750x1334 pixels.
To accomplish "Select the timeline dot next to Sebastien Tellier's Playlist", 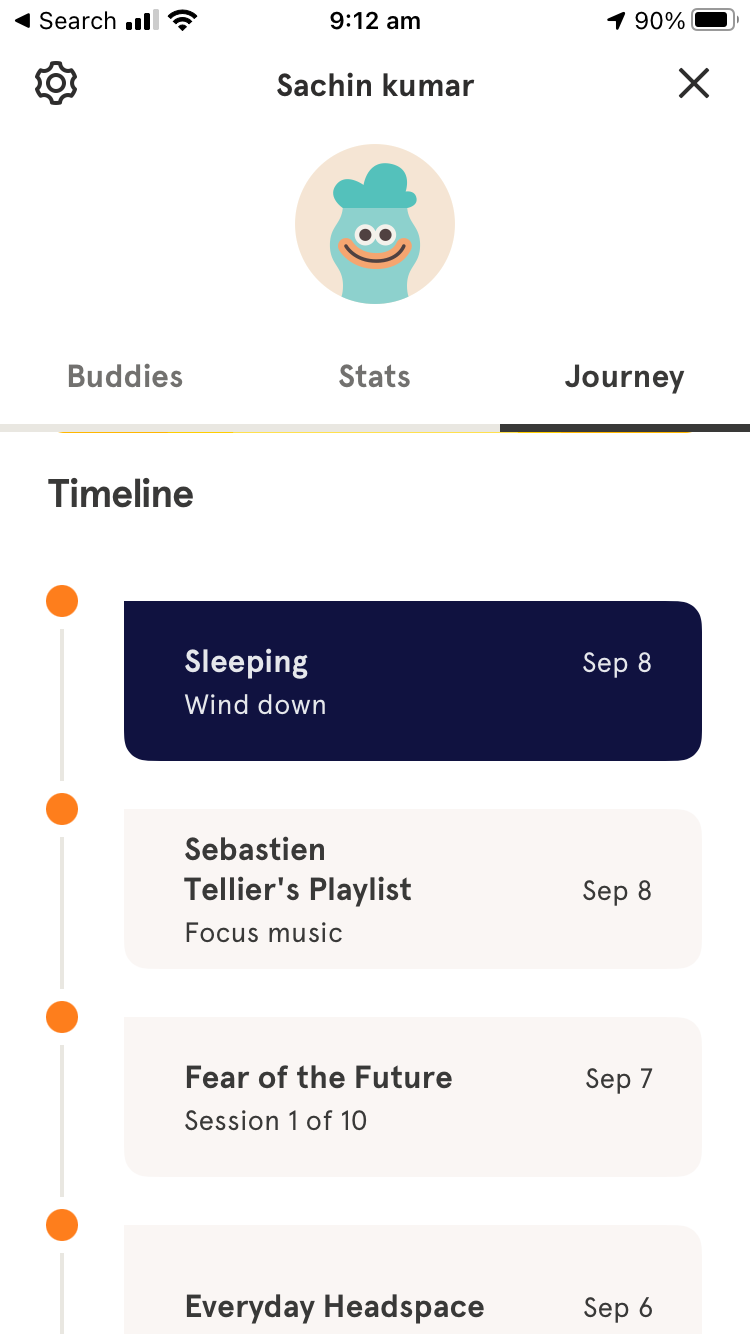I will (62, 808).
